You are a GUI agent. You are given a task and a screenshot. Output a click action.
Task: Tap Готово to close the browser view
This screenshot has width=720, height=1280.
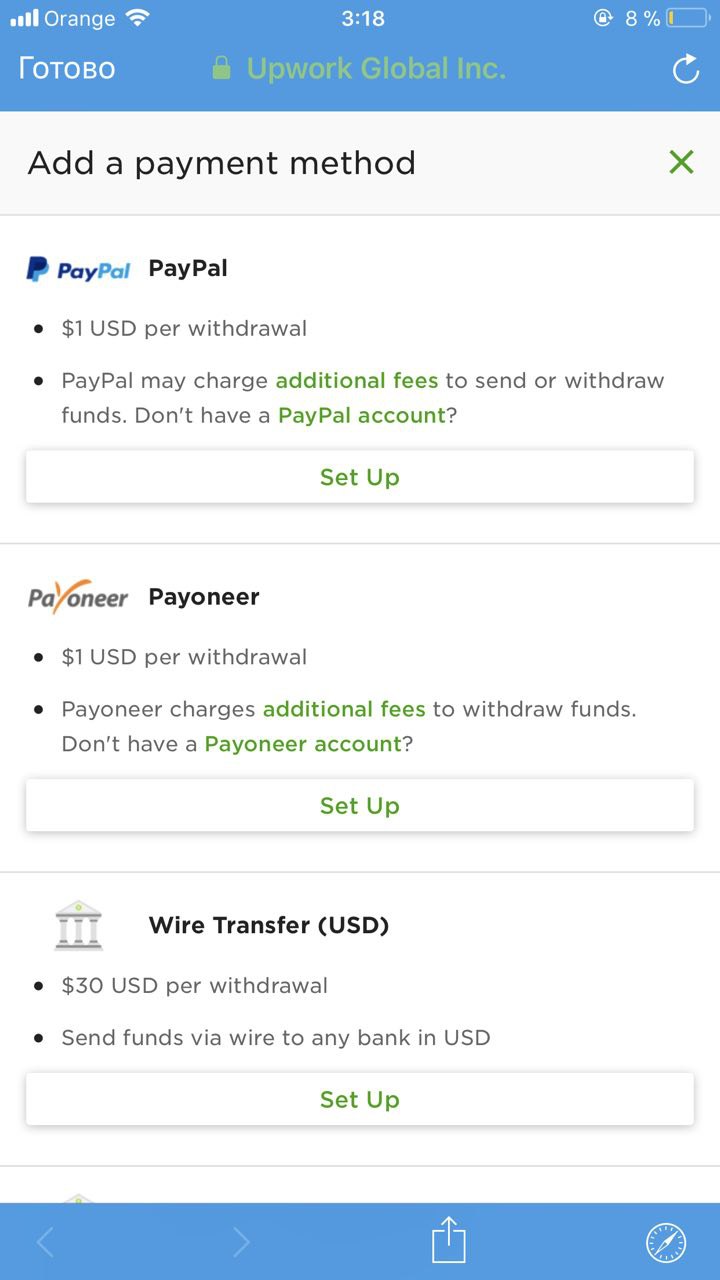coord(67,69)
